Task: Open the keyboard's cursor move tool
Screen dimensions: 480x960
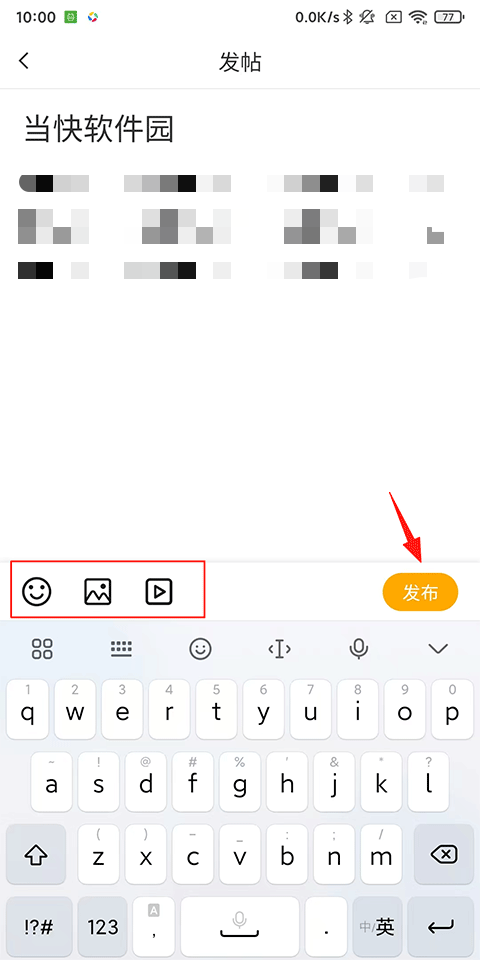Action: (279, 648)
